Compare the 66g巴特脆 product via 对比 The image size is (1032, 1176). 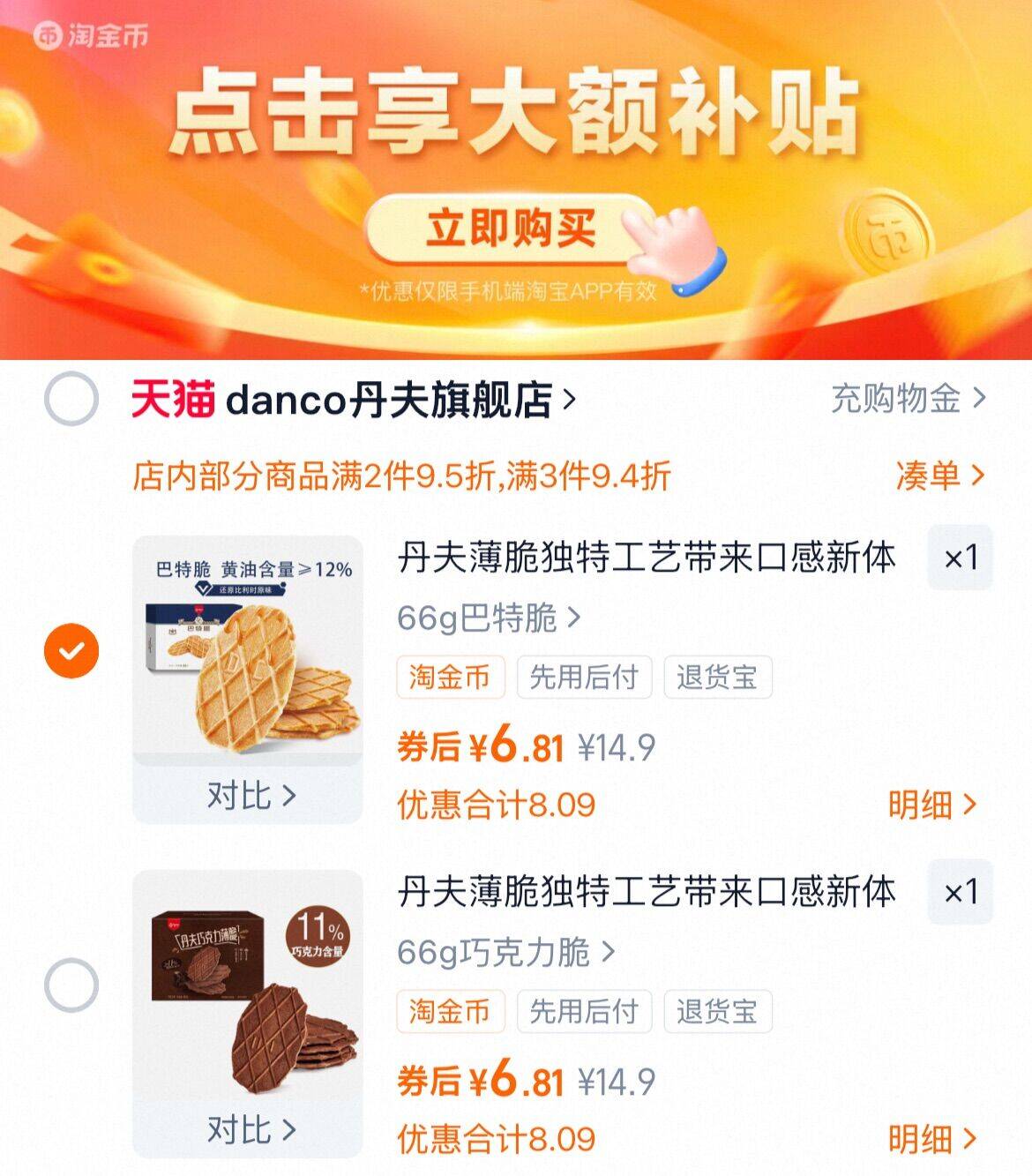[x=250, y=796]
